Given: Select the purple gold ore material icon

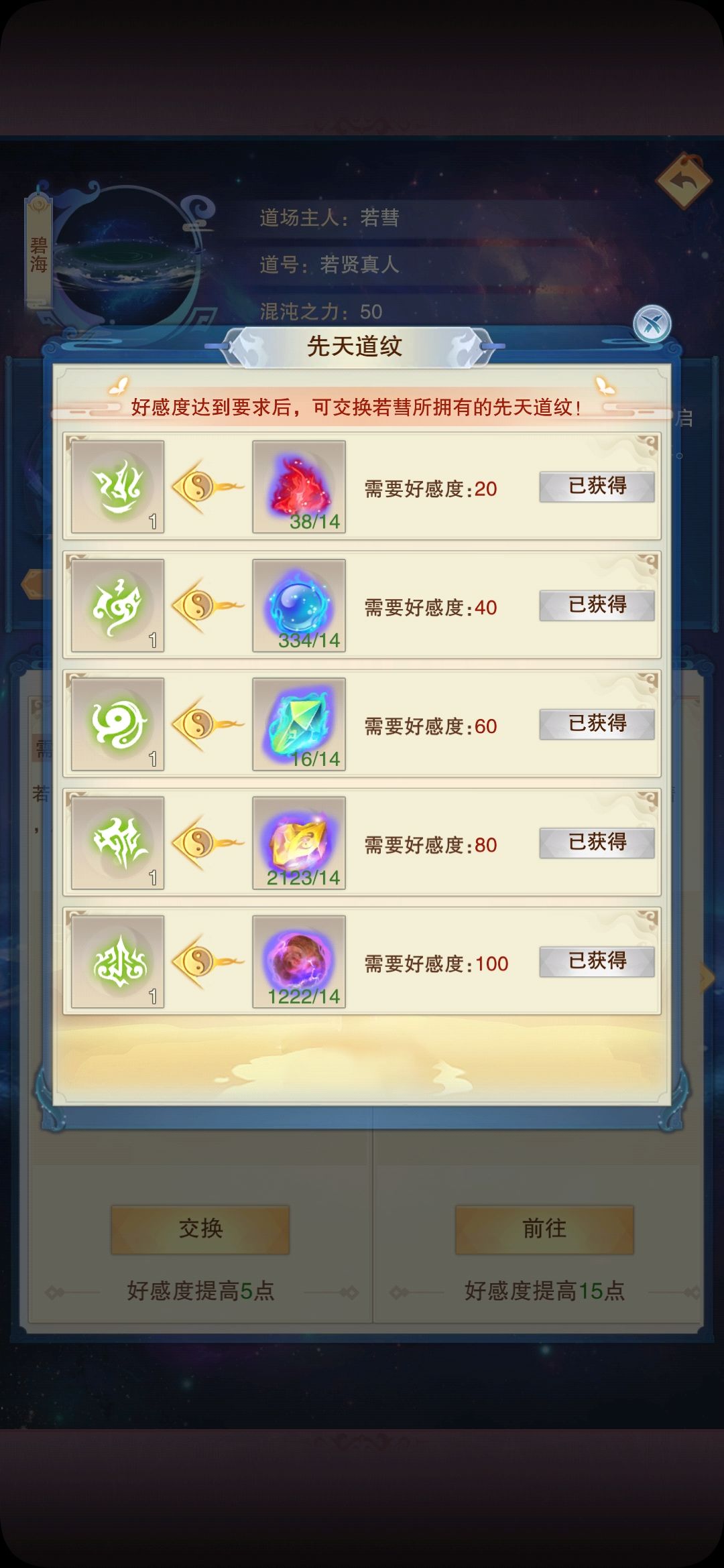Looking at the screenshot, I should [300, 843].
